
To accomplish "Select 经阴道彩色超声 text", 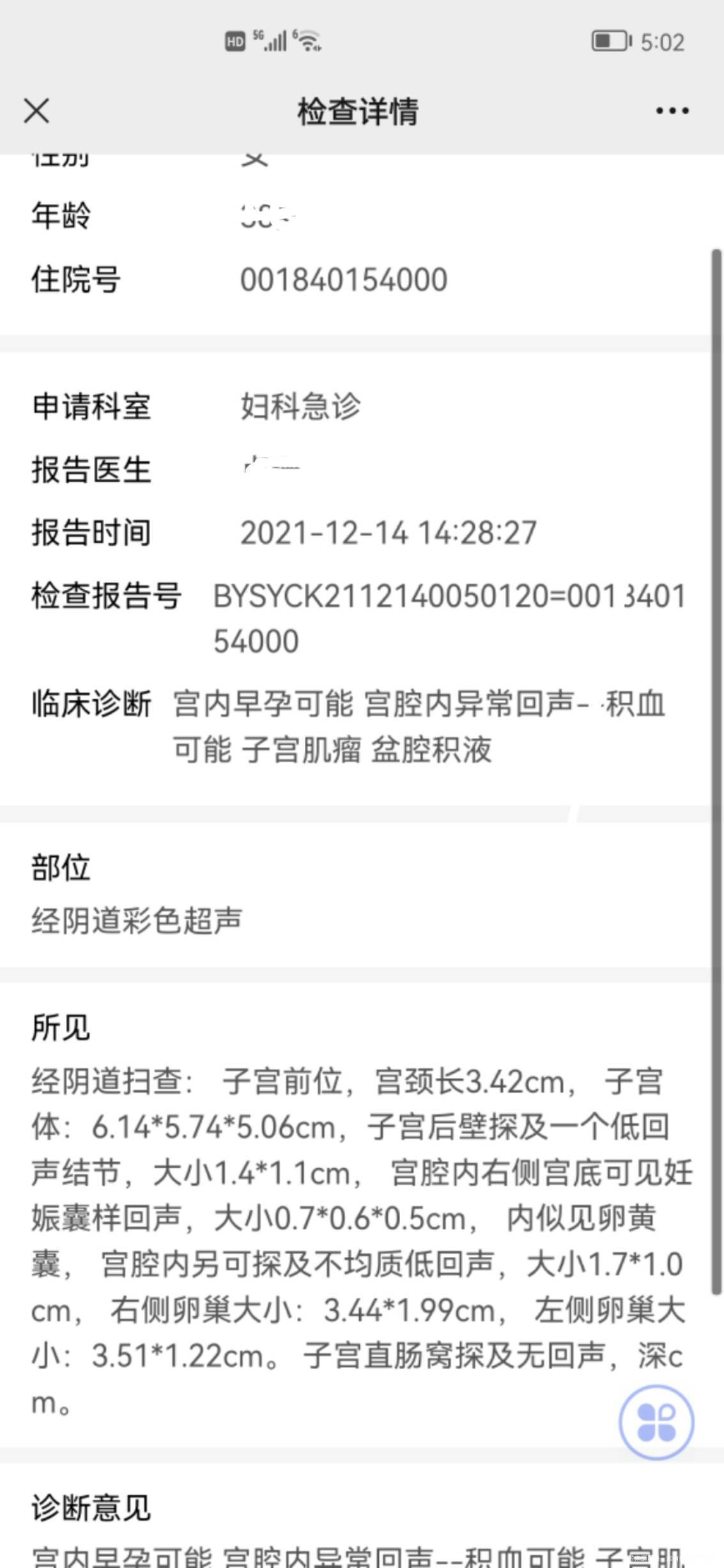I will 135,920.
